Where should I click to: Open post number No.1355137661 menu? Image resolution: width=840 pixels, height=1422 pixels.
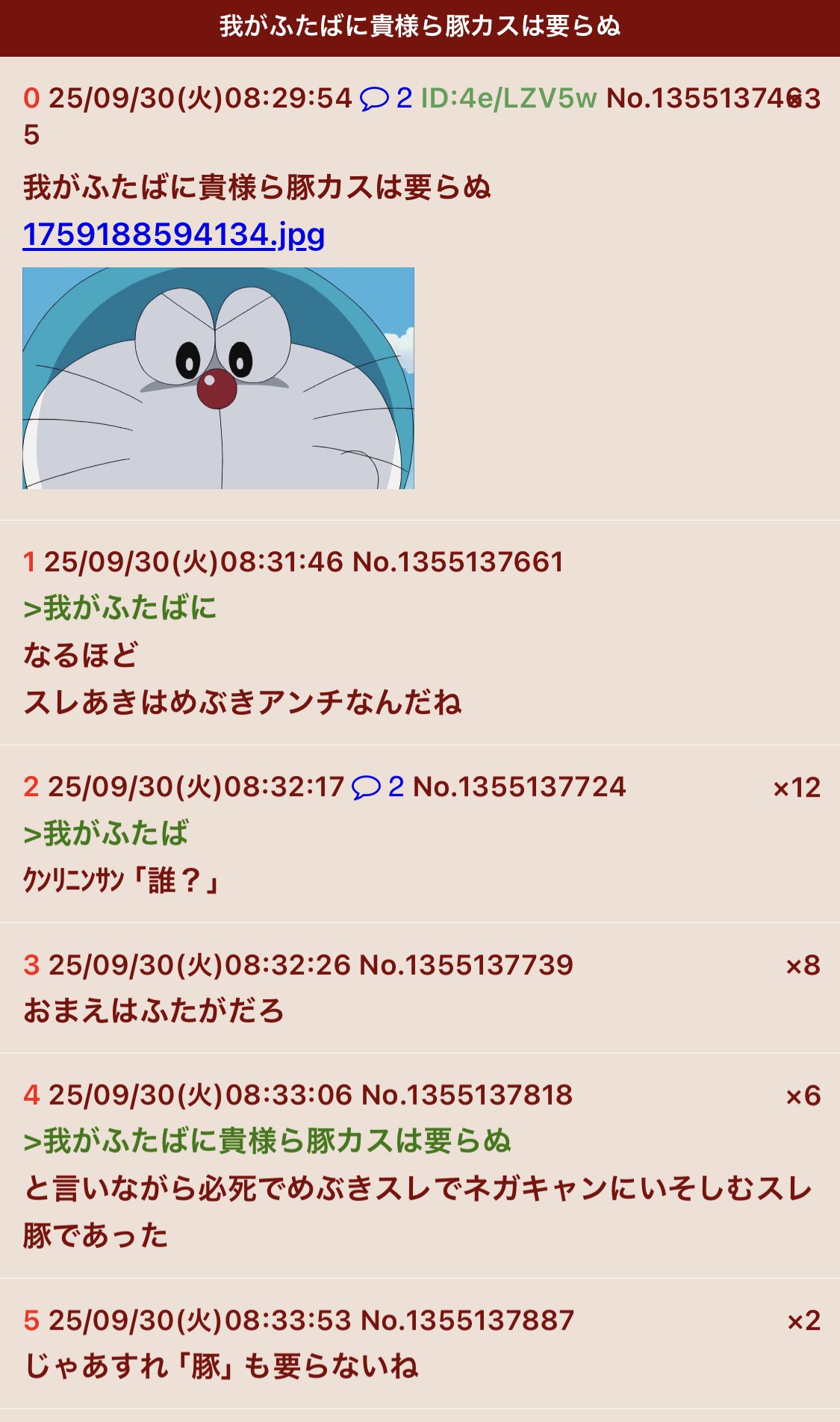point(458,562)
